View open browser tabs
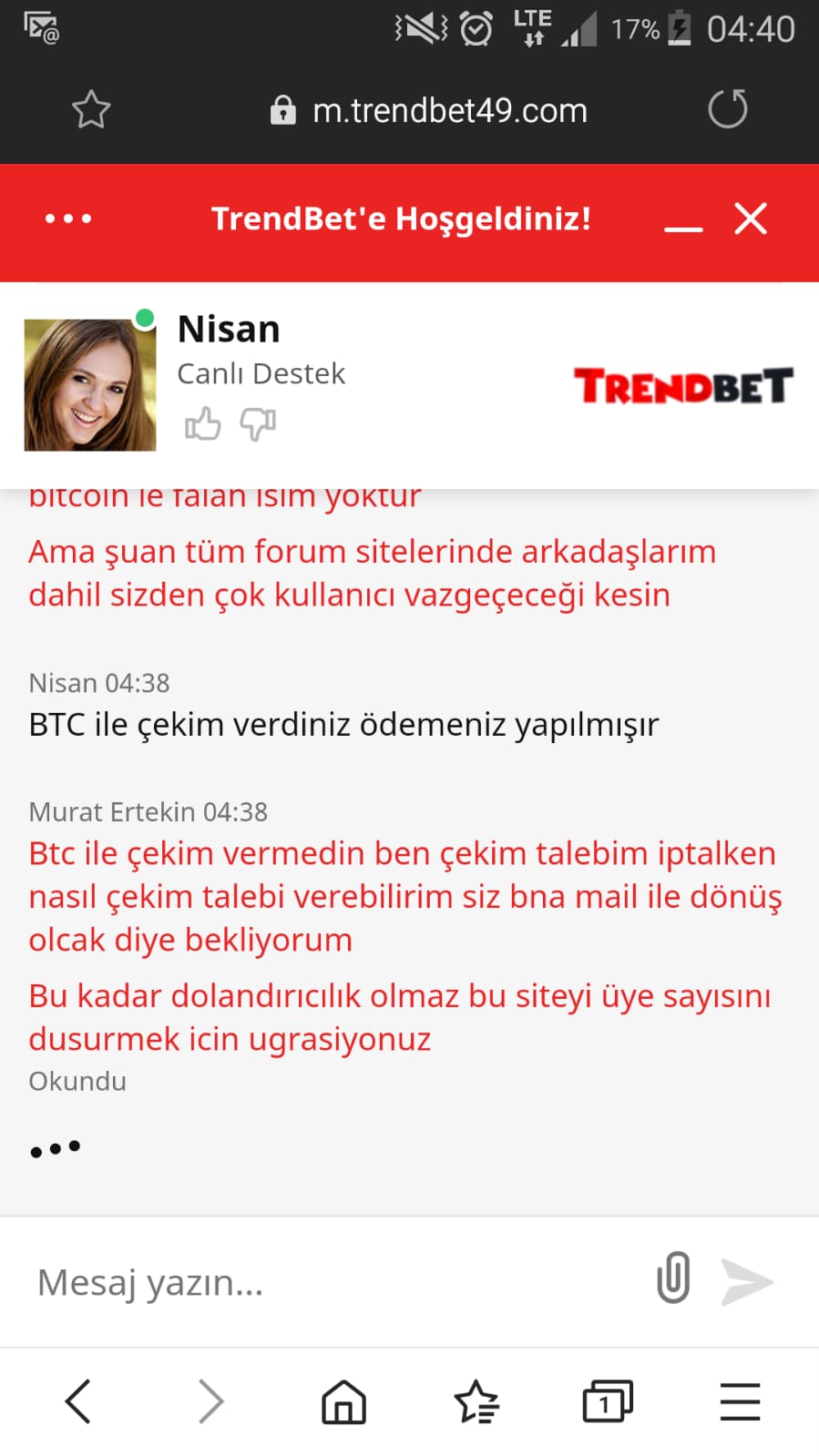This screenshot has height=1456, width=819. click(x=608, y=1401)
